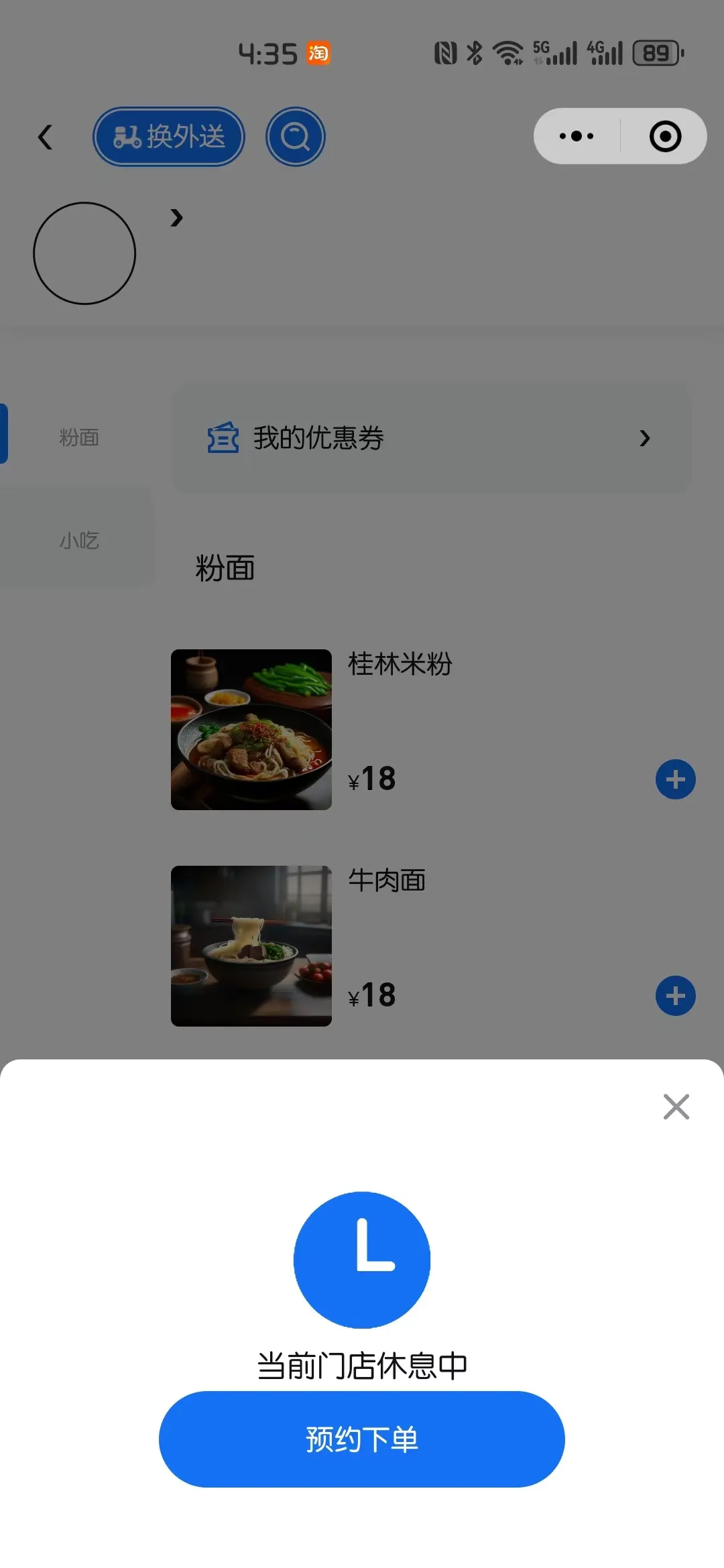This screenshot has height=1568, width=724.
Task: Tap the 换外送 button
Action: [168, 136]
